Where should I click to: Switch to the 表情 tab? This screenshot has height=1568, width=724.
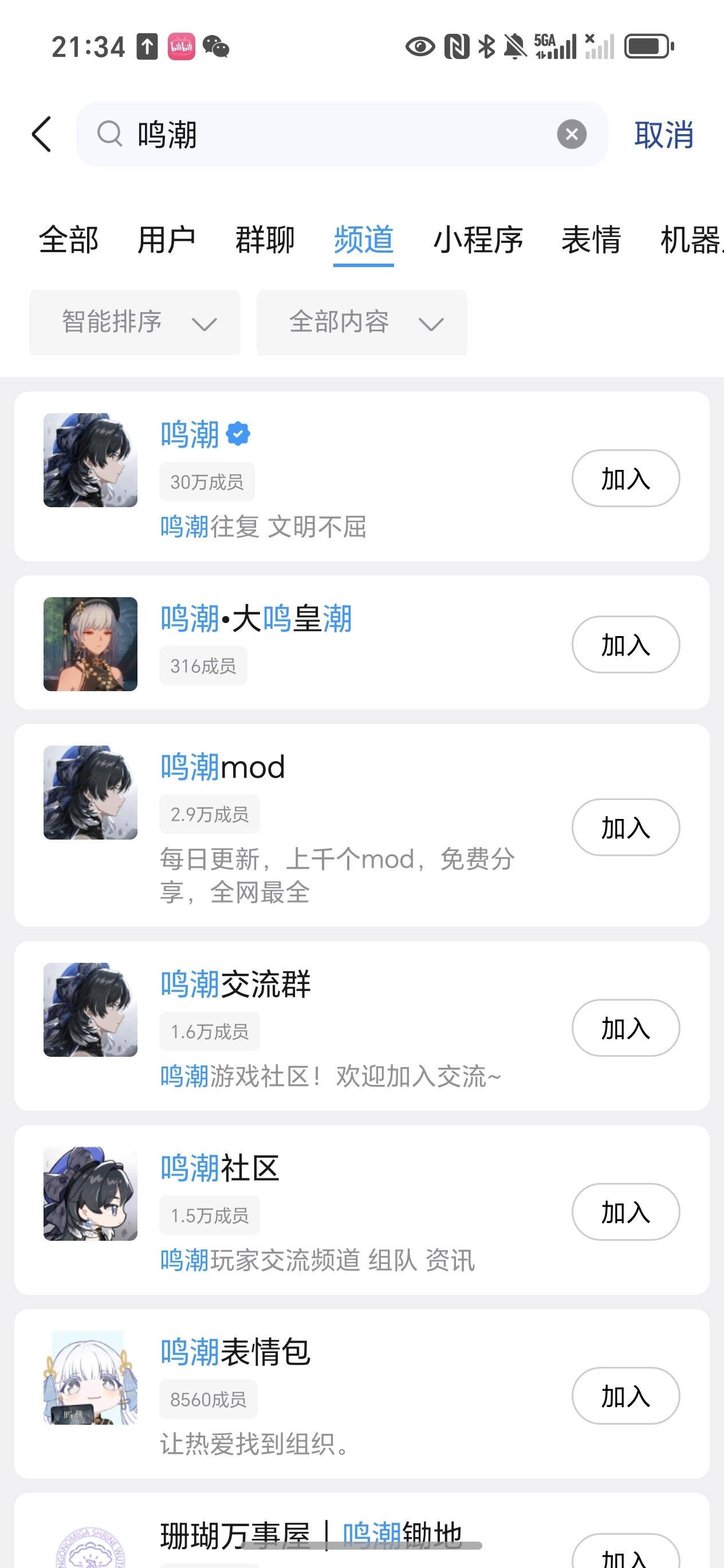tap(591, 239)
